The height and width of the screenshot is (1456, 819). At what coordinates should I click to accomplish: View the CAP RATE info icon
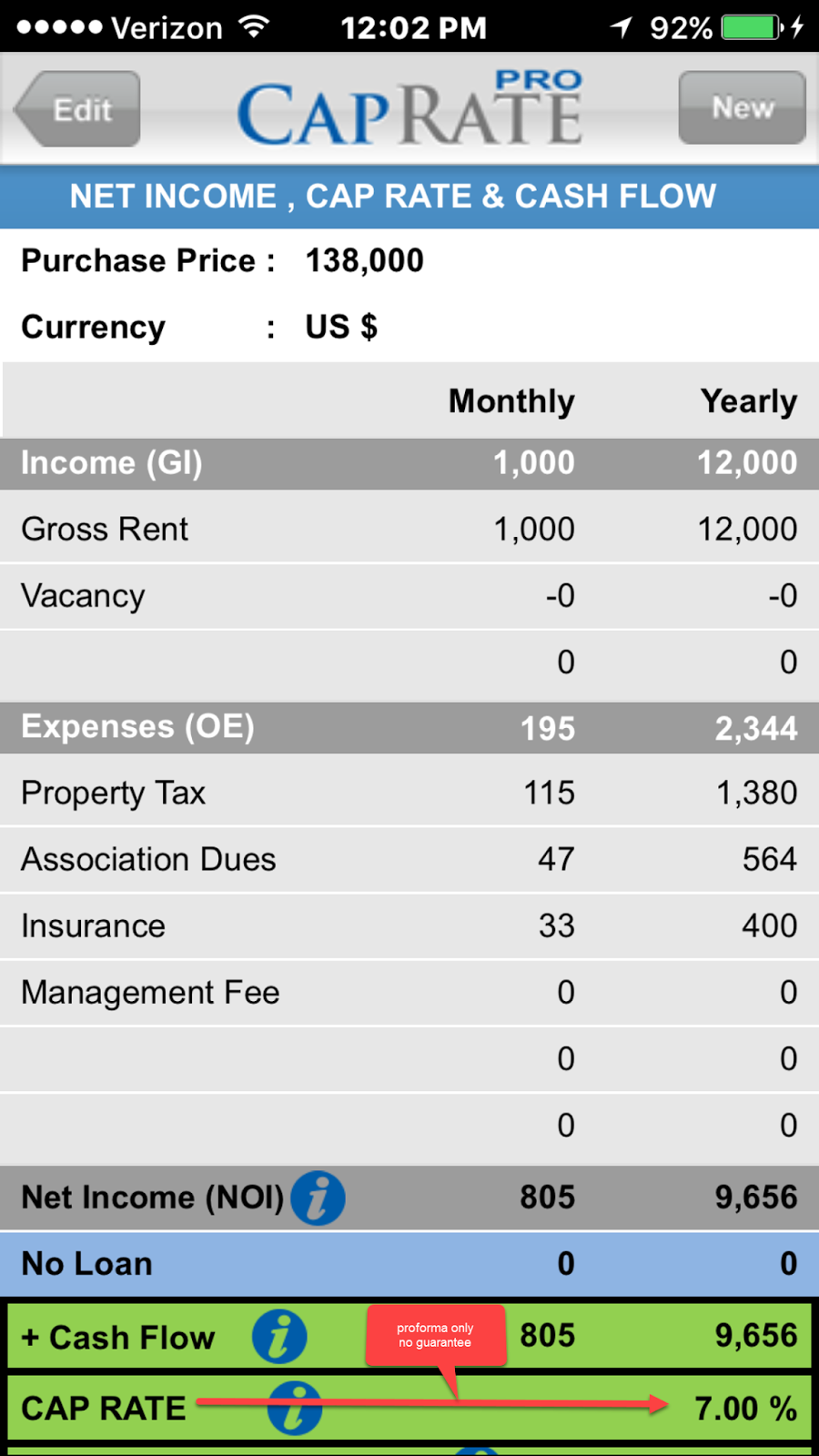coord(294,1408)
